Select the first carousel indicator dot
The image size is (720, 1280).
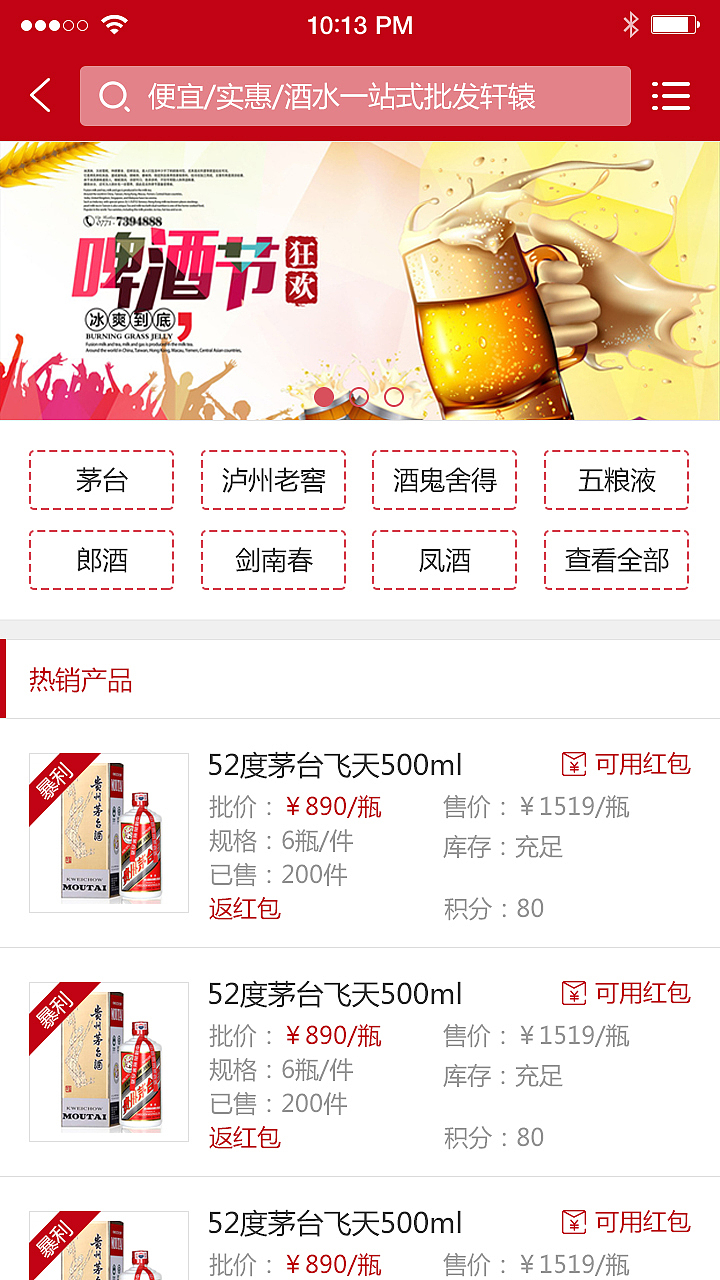tap(322, 397)
